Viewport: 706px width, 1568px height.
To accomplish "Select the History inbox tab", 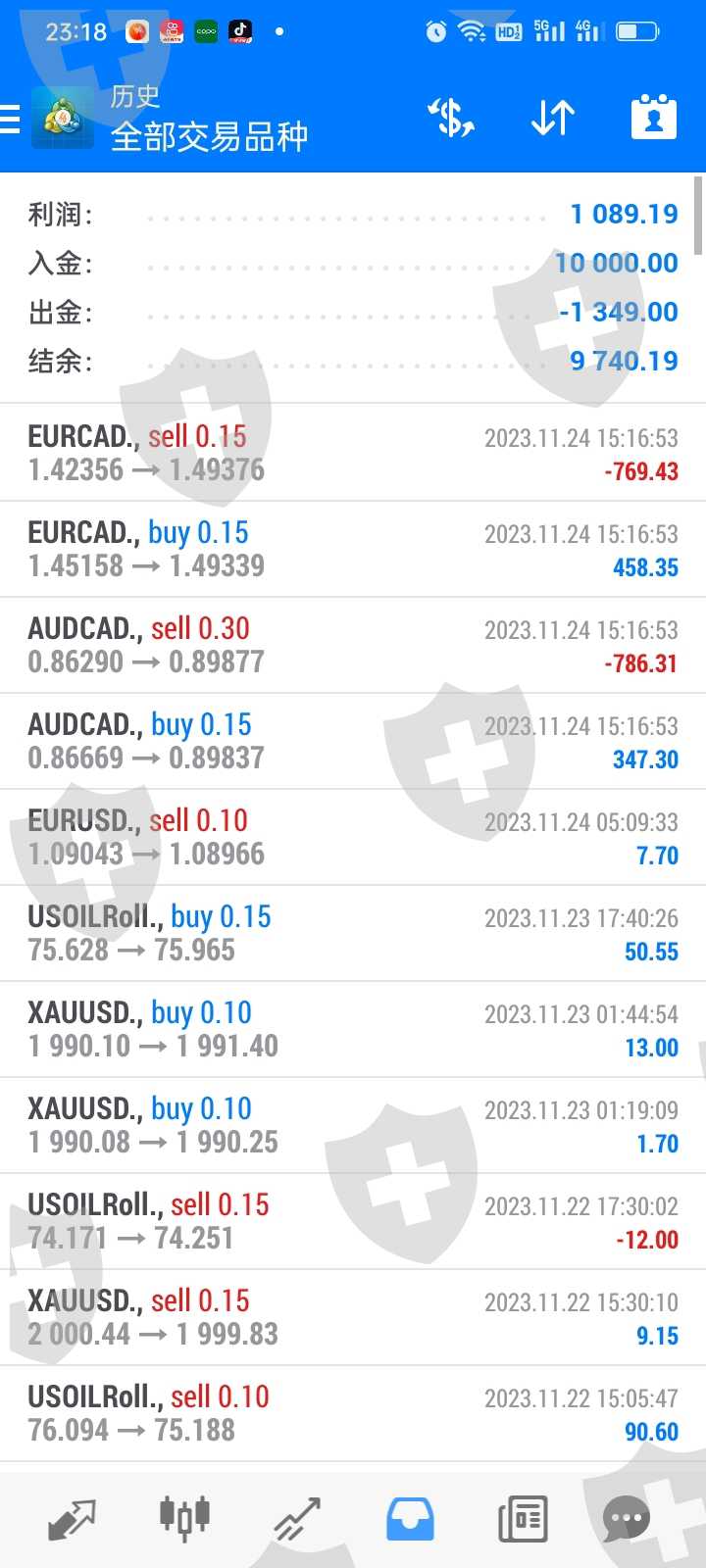I will [x=410, y=1519].
